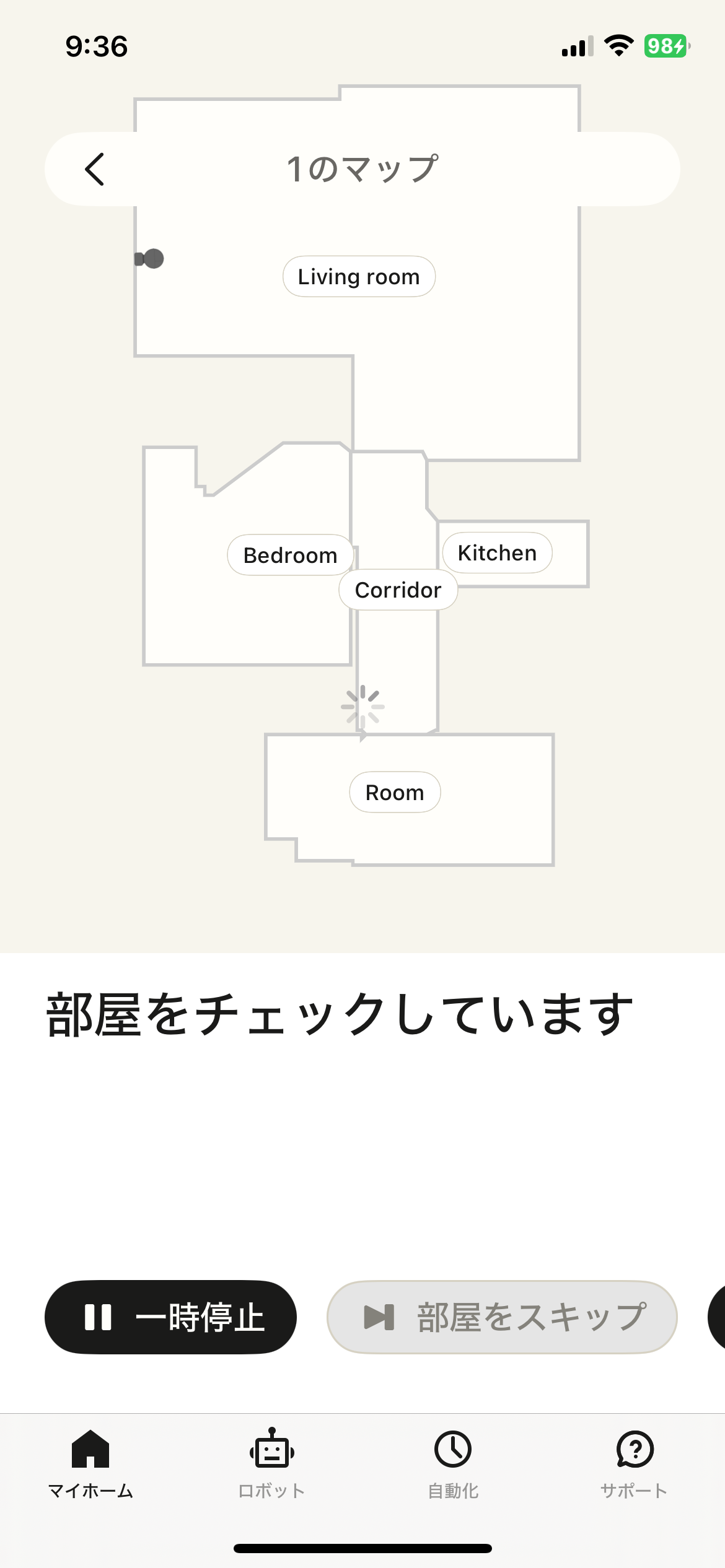Screen dimensions: 725x1568
Task: Switch to the マイホーム tab
Action: pyautogui.click(x=90, y=1464)
